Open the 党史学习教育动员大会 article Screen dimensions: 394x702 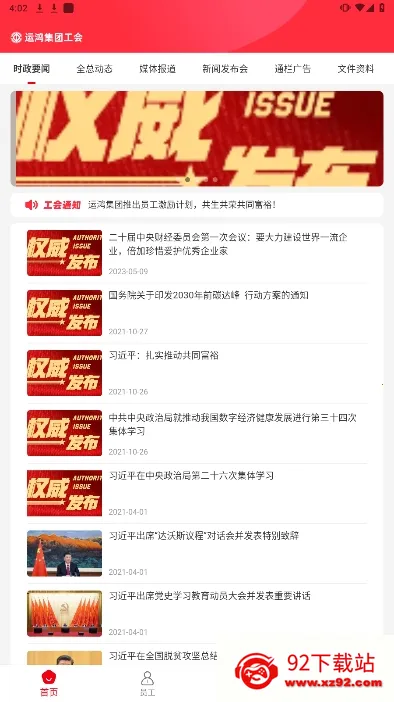[x=197, y=613]
